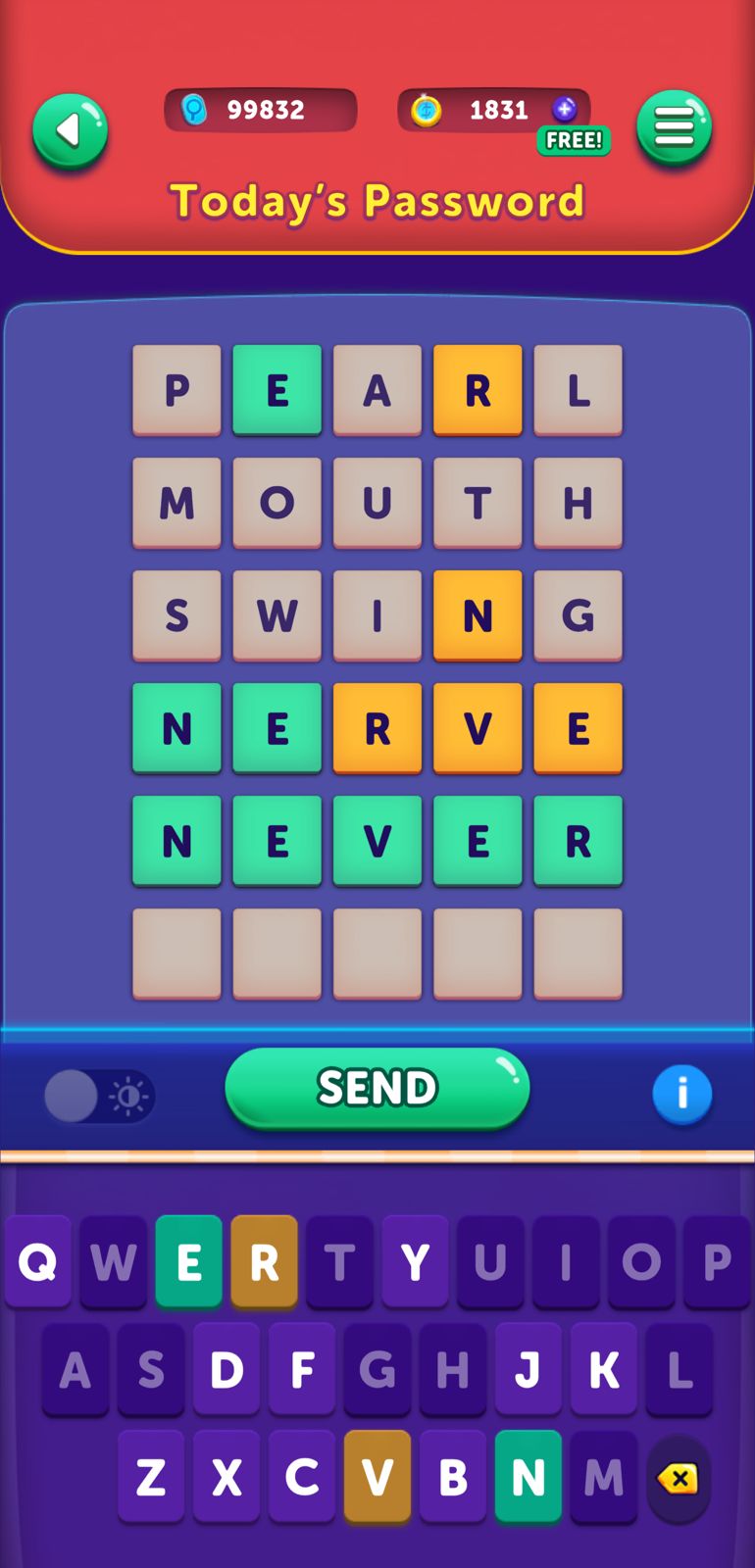Tap the green N key

pos(528,1476)
